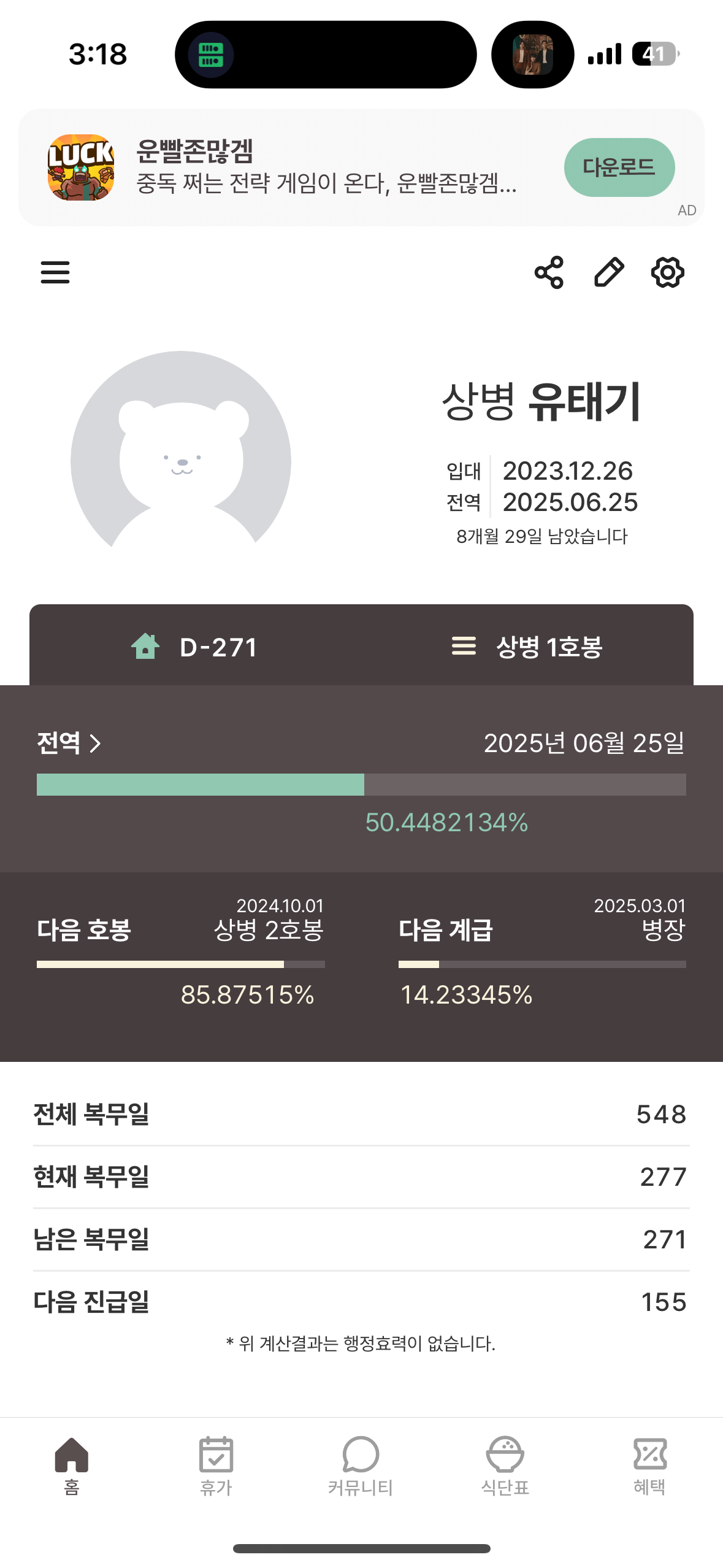Share the service status
The height and width of the screenshot is (1568, 723).
pos(549,272)
